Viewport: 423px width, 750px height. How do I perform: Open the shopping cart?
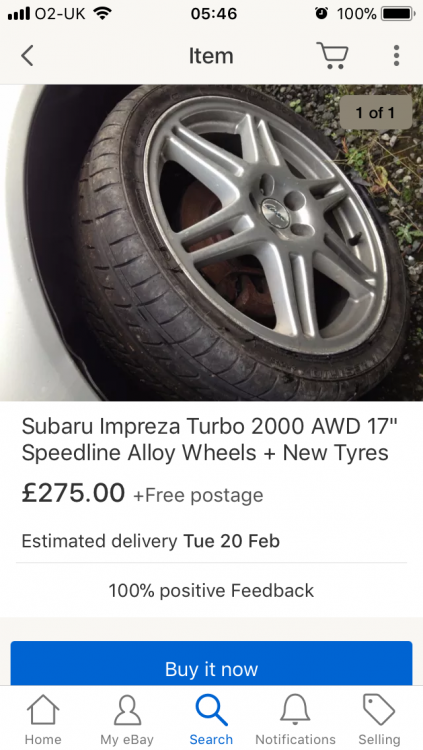[x=332, y=55]
